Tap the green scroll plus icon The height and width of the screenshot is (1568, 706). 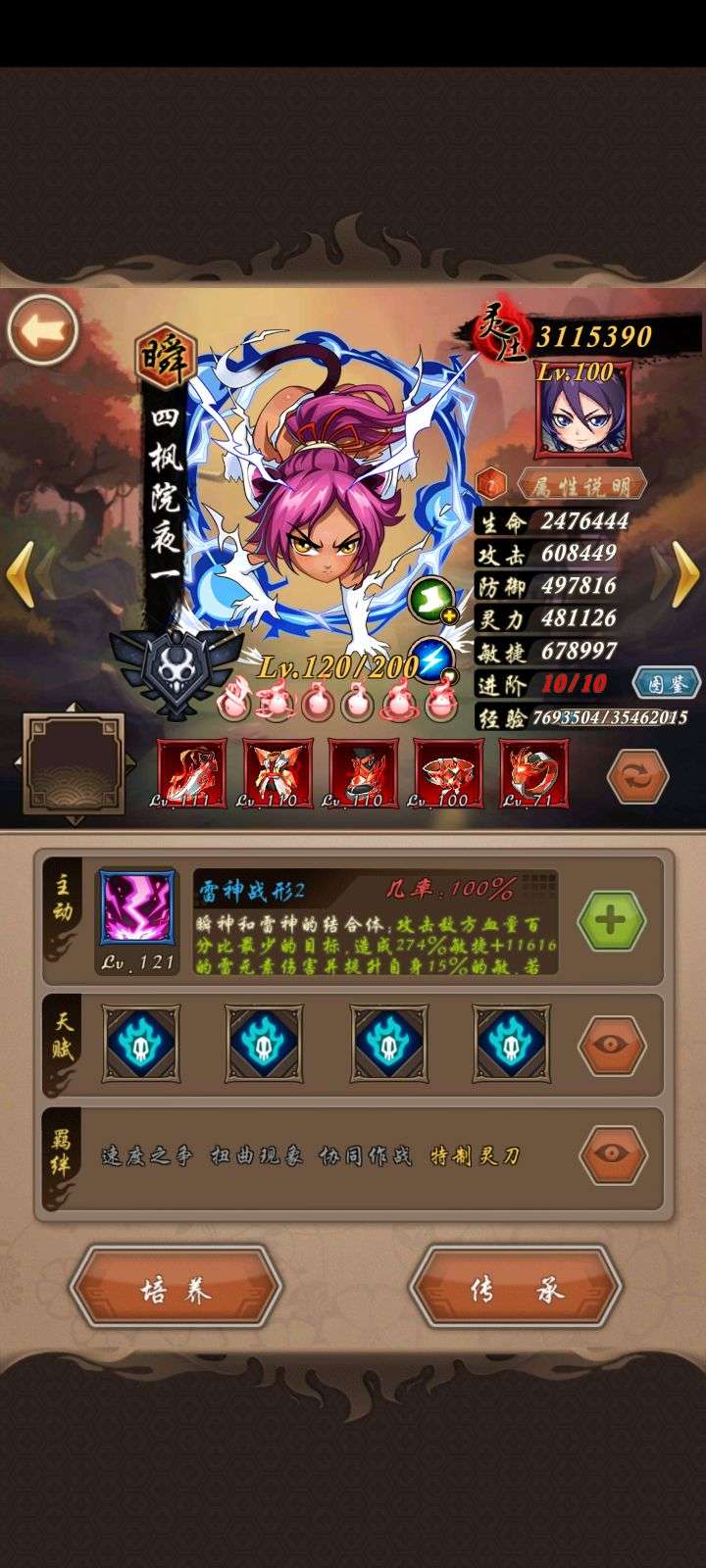433,600
